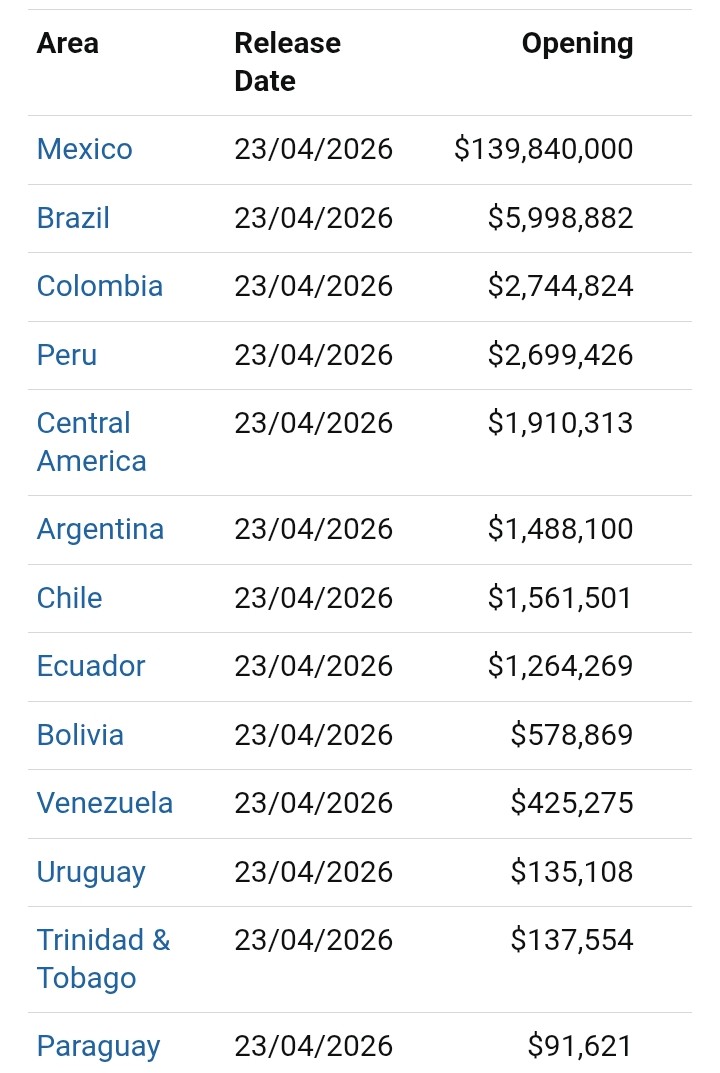View the Argentina link
This screenshot has width=720, height=1073.
pos(101,530)
